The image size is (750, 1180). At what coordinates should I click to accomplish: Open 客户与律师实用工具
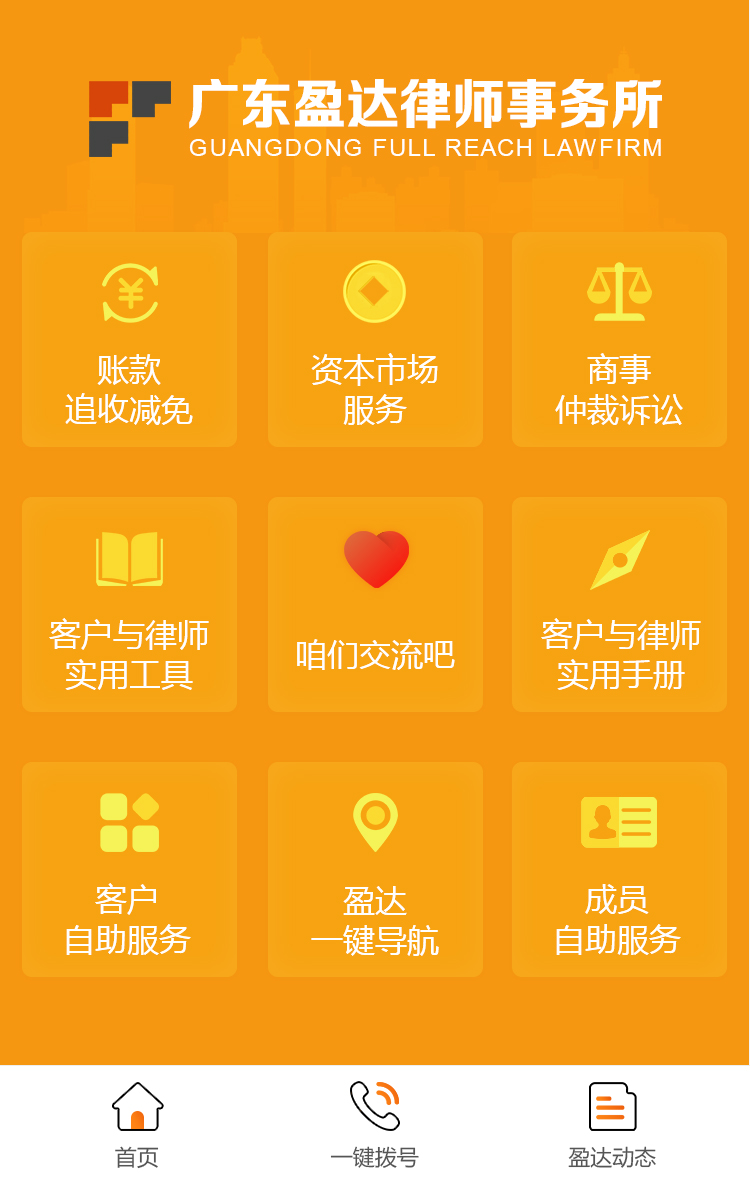tap(129, 605)
